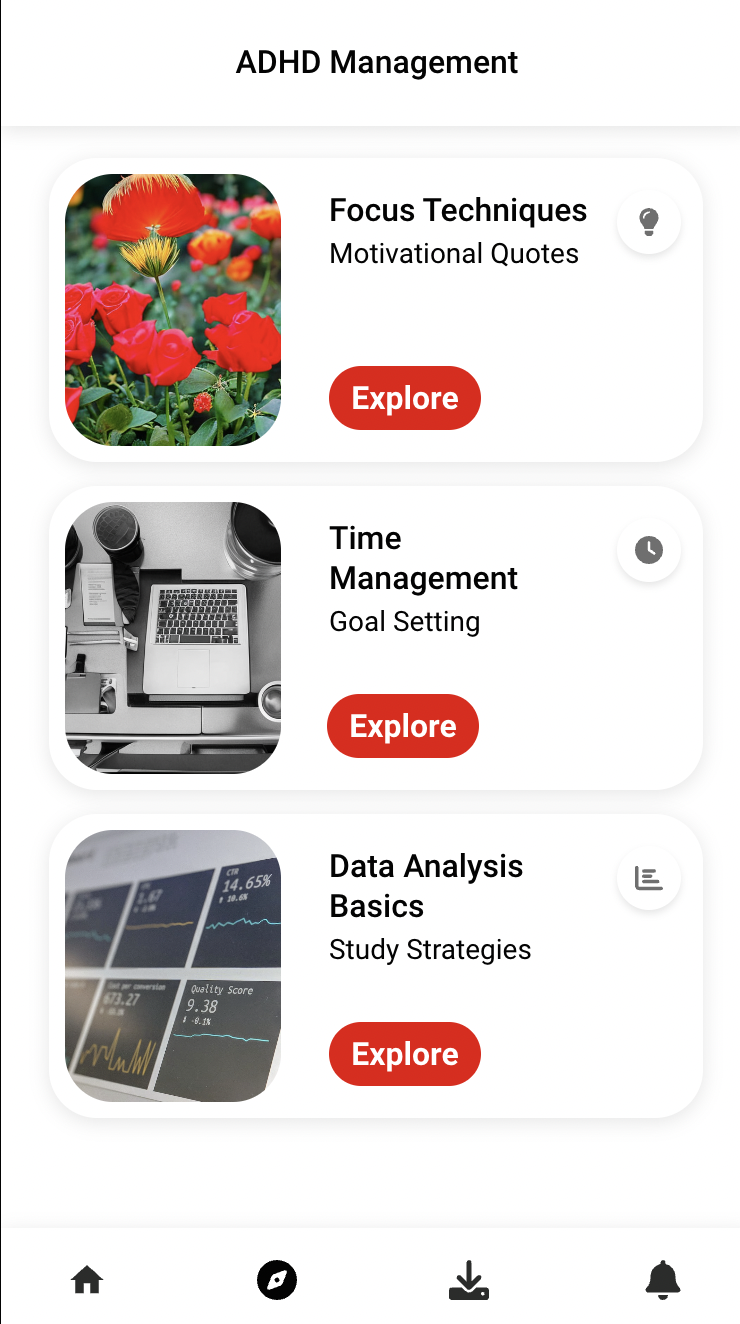Explore the Time Management course

pyautogui.click(x=403, y=726)
